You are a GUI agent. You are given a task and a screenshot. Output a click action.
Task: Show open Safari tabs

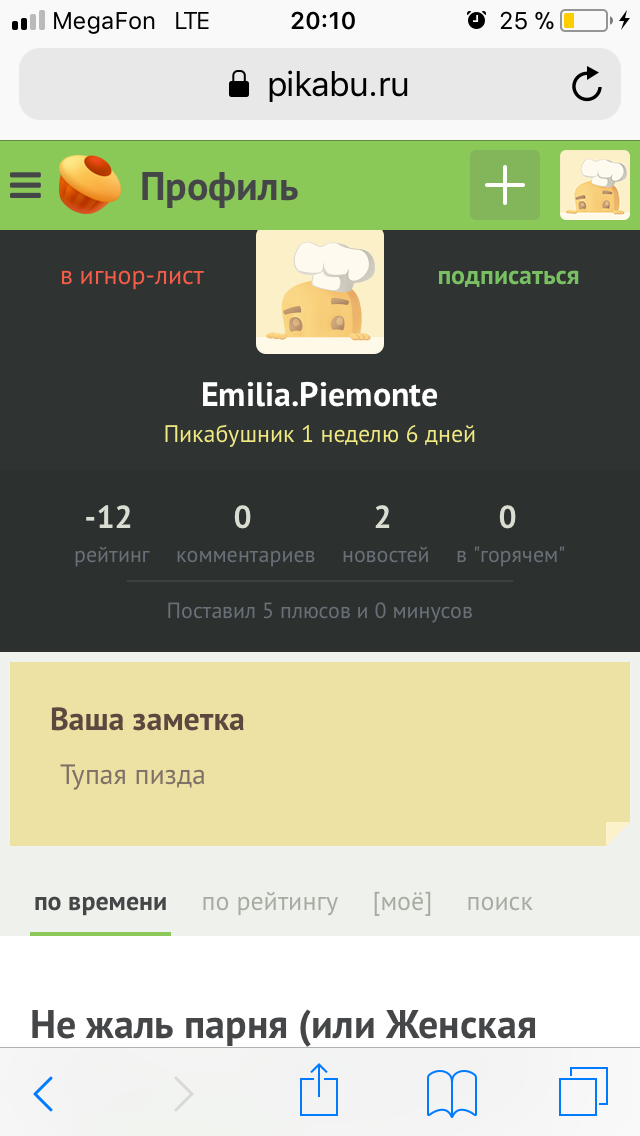click(583, 1092)
